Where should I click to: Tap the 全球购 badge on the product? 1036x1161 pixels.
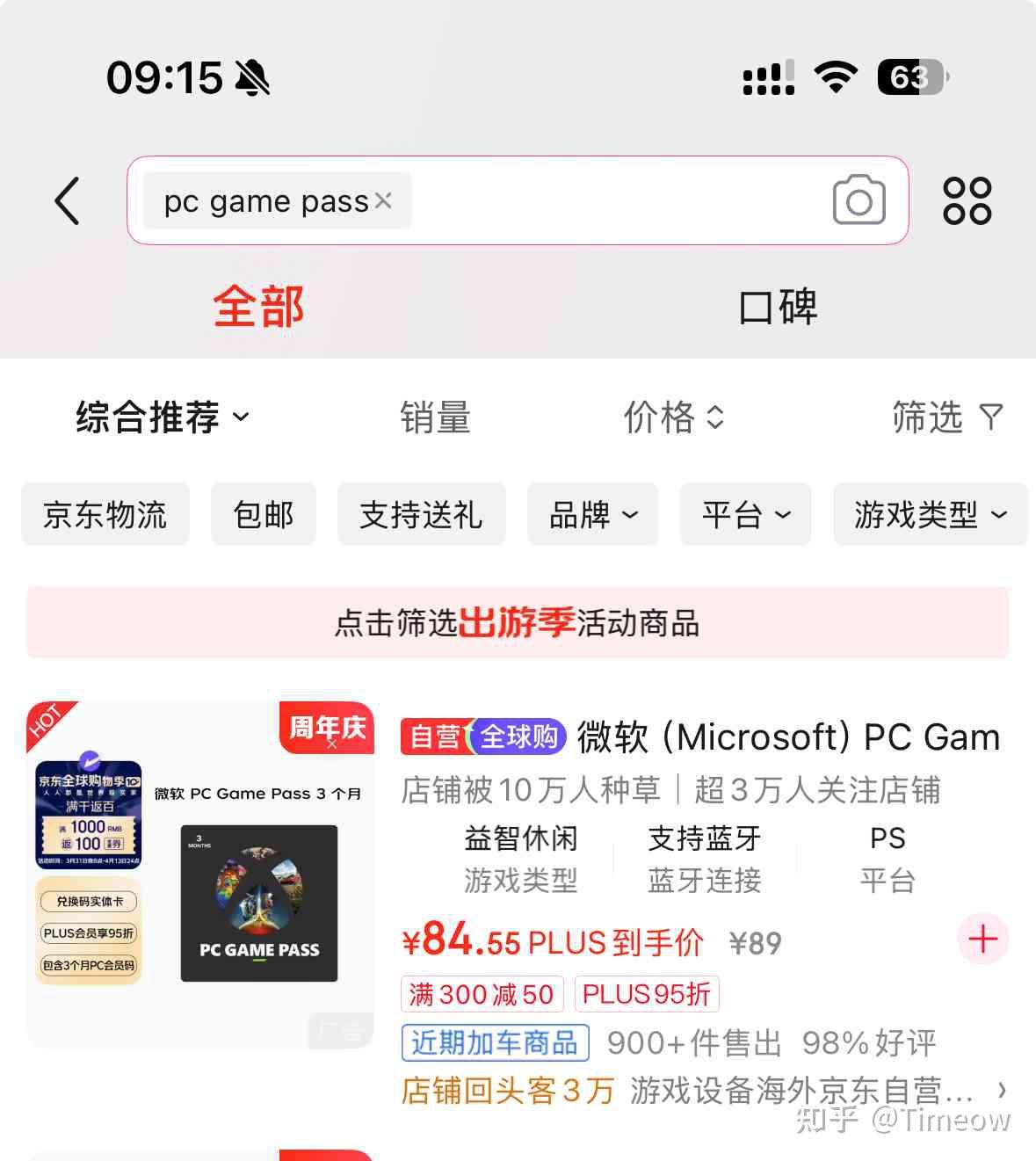coord(518,738)
